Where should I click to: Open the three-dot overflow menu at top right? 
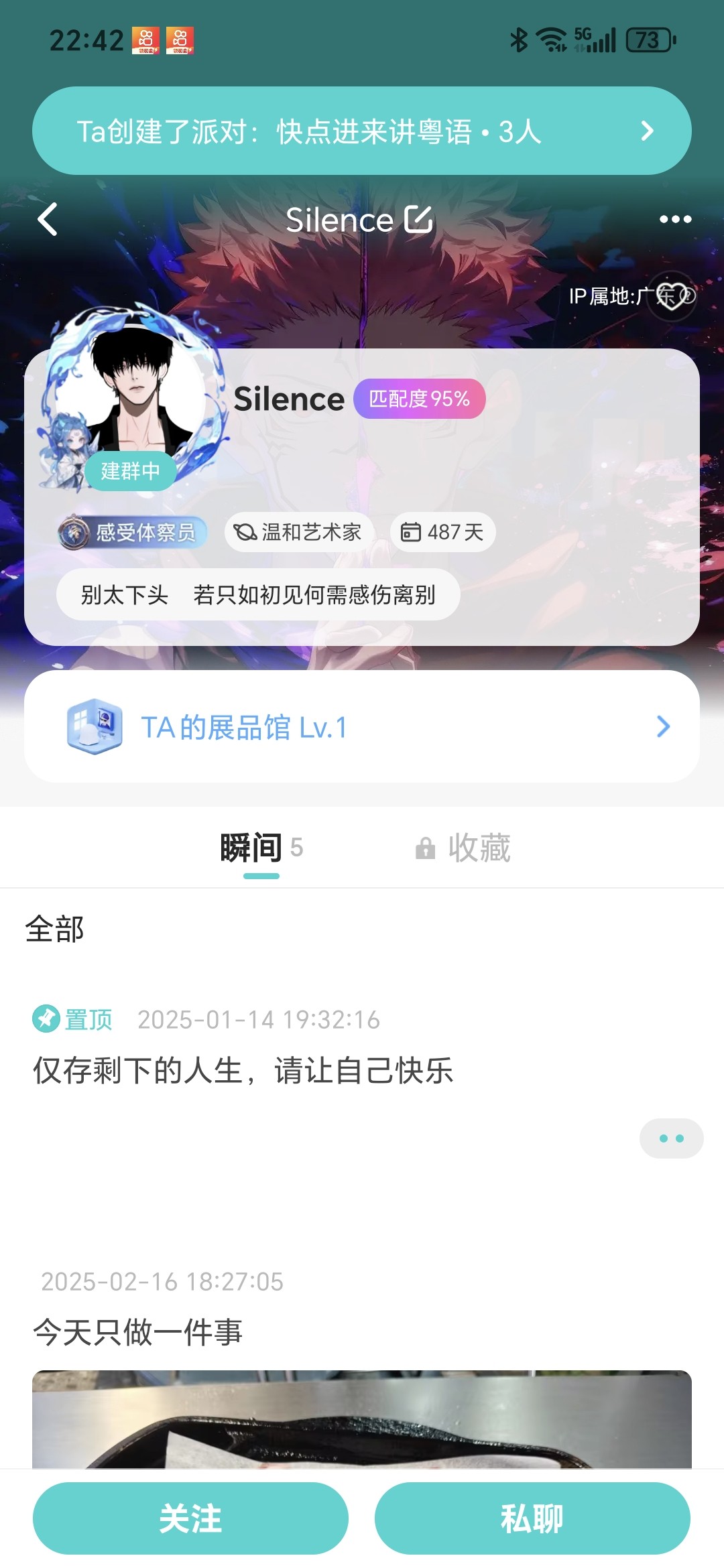point(675,219)
